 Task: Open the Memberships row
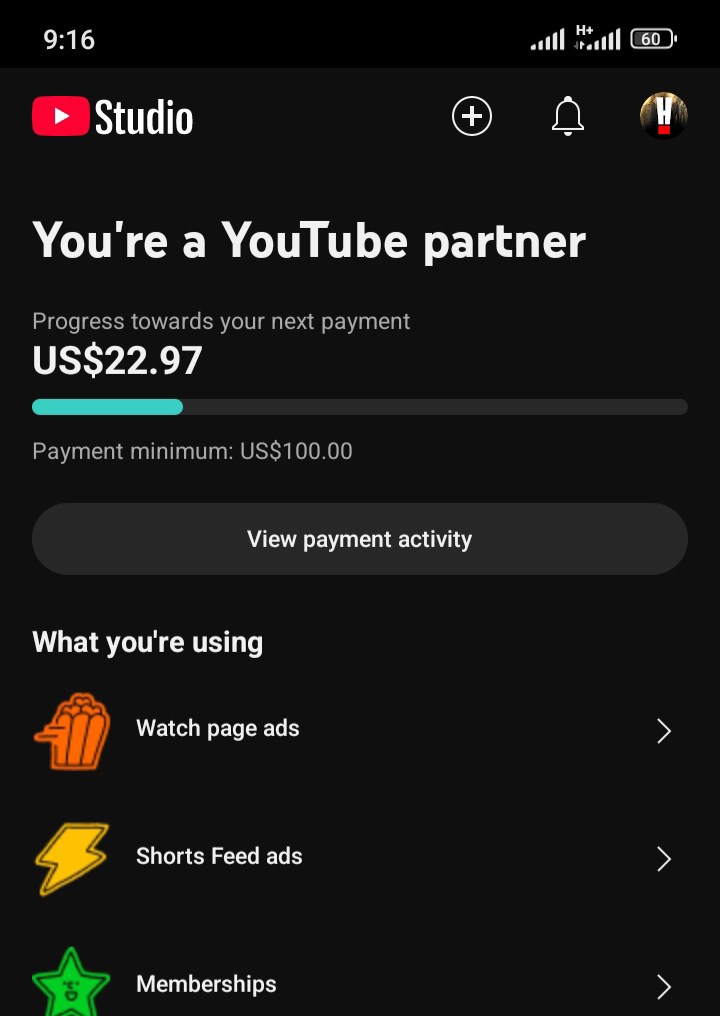coord(360,985)
